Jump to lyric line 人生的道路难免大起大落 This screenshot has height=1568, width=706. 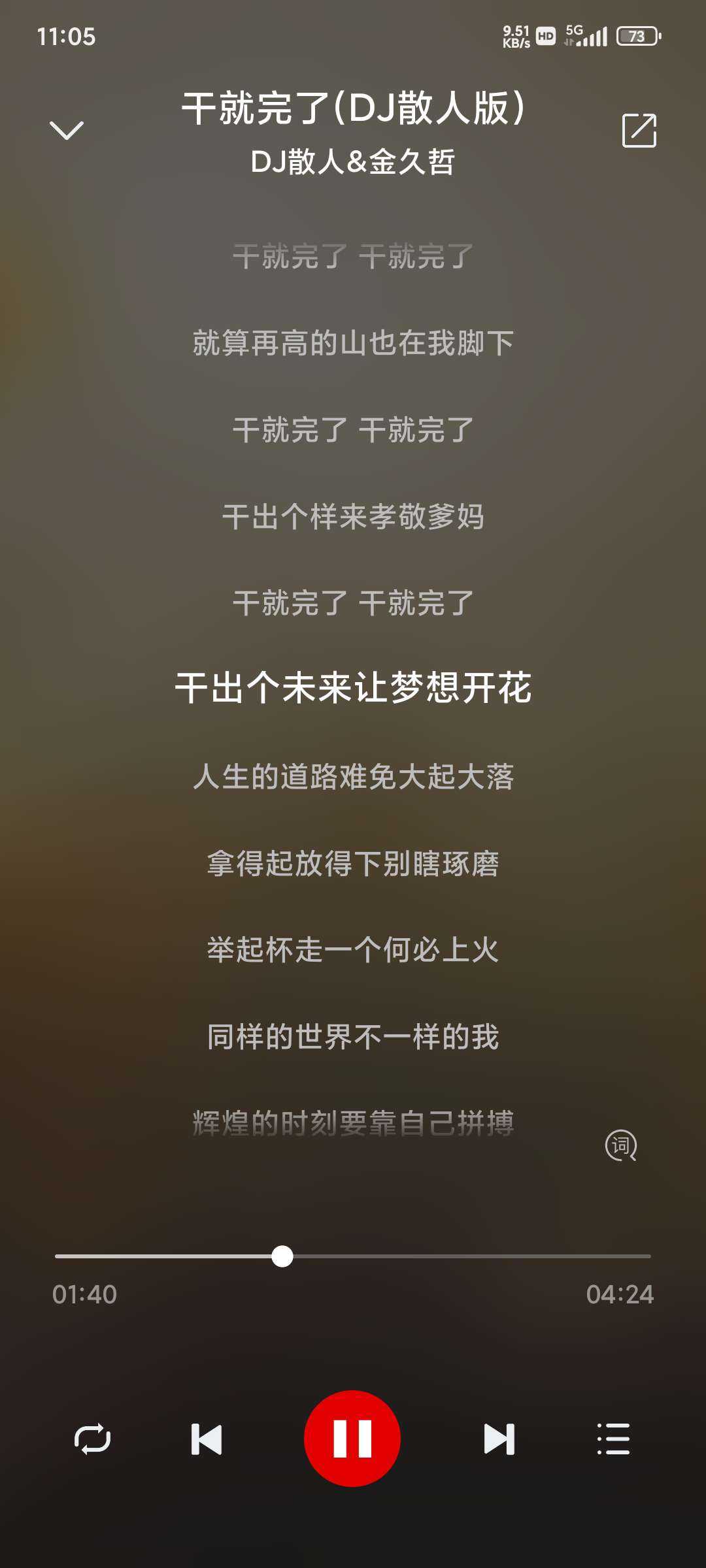pyautogui.click(x=353, y=777)
